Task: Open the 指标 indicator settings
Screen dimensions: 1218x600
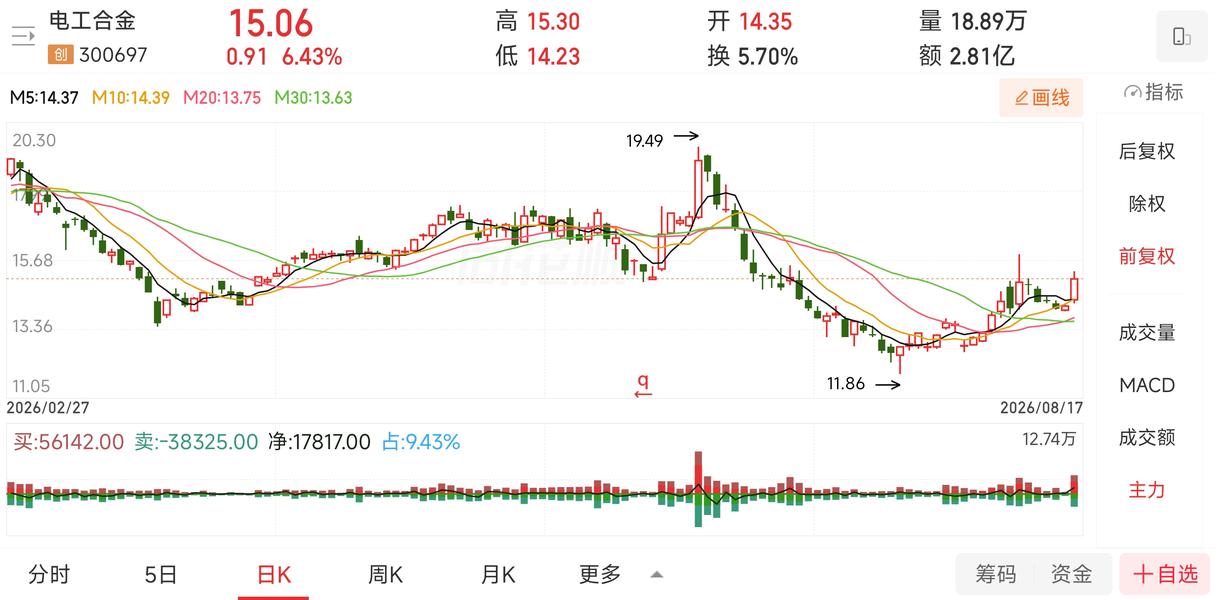Action: 1153,92
